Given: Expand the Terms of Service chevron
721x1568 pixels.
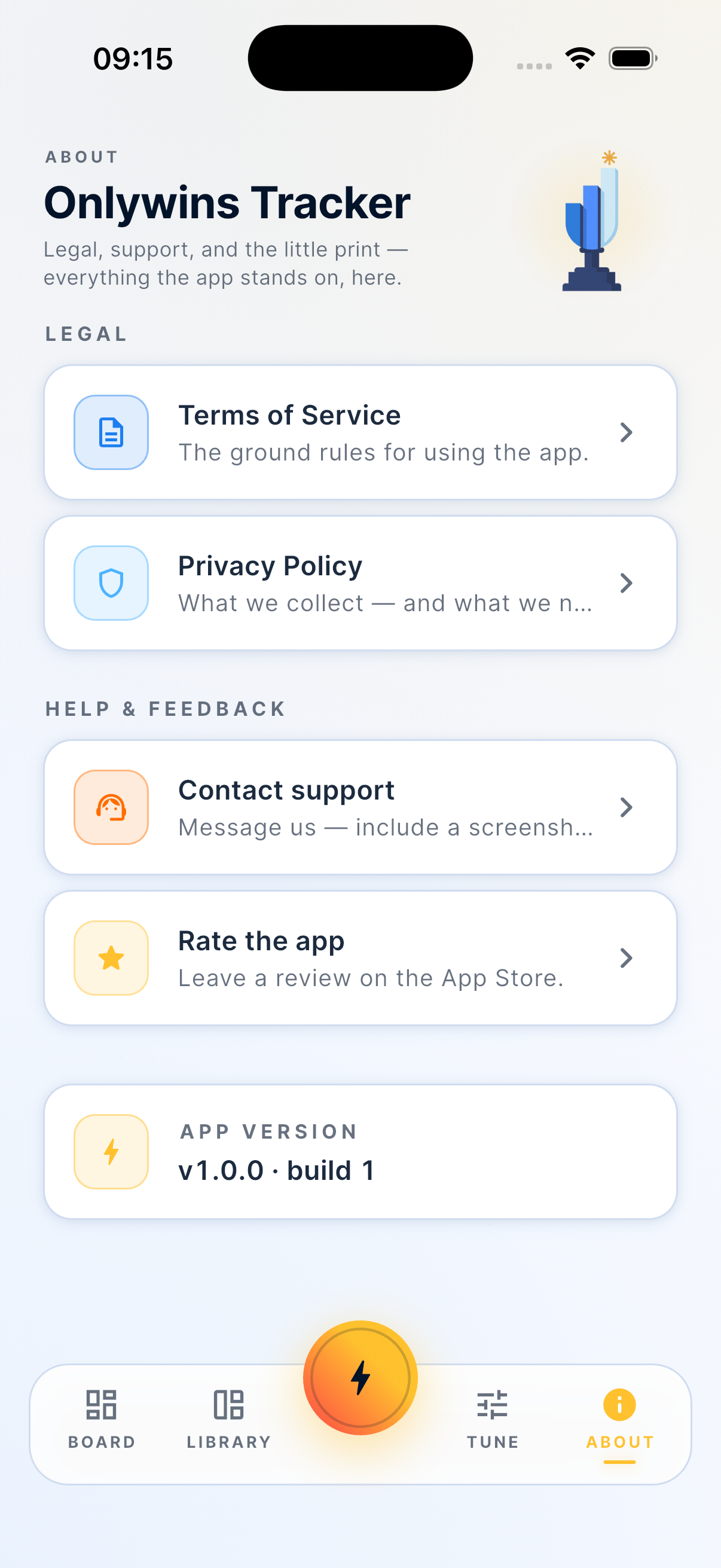Looking at the screenshot, I should (x=627, y=432).
